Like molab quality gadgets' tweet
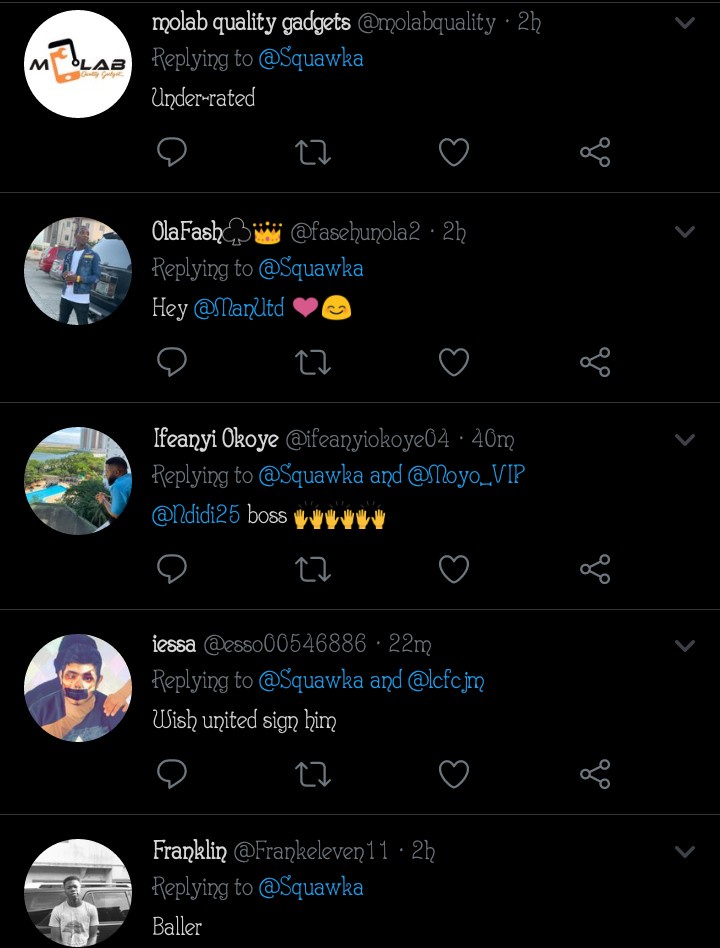720x948 pixels. tap(454, 152)
